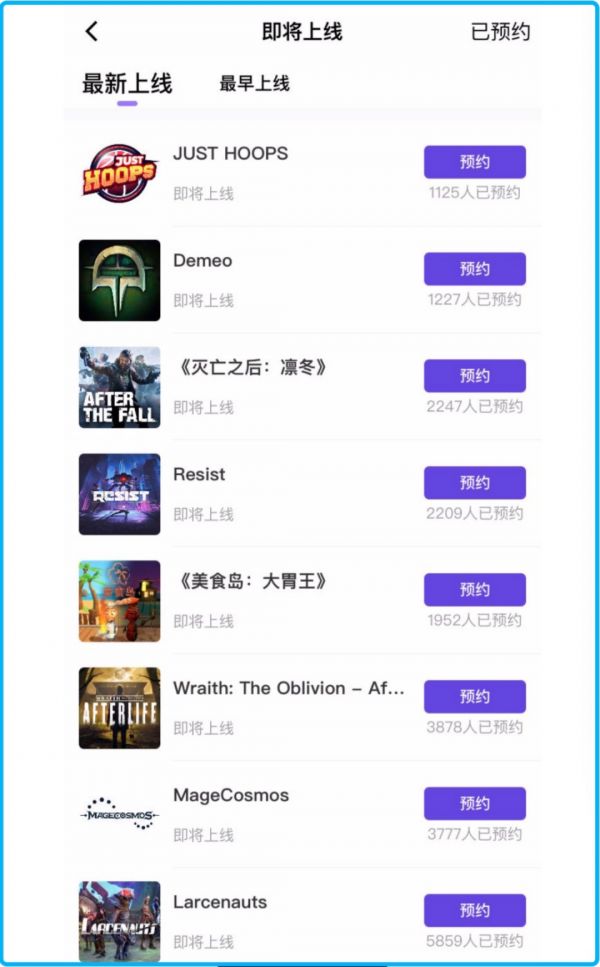
Task: Switch to the 最早上线 tab
Action: (254, 84)
